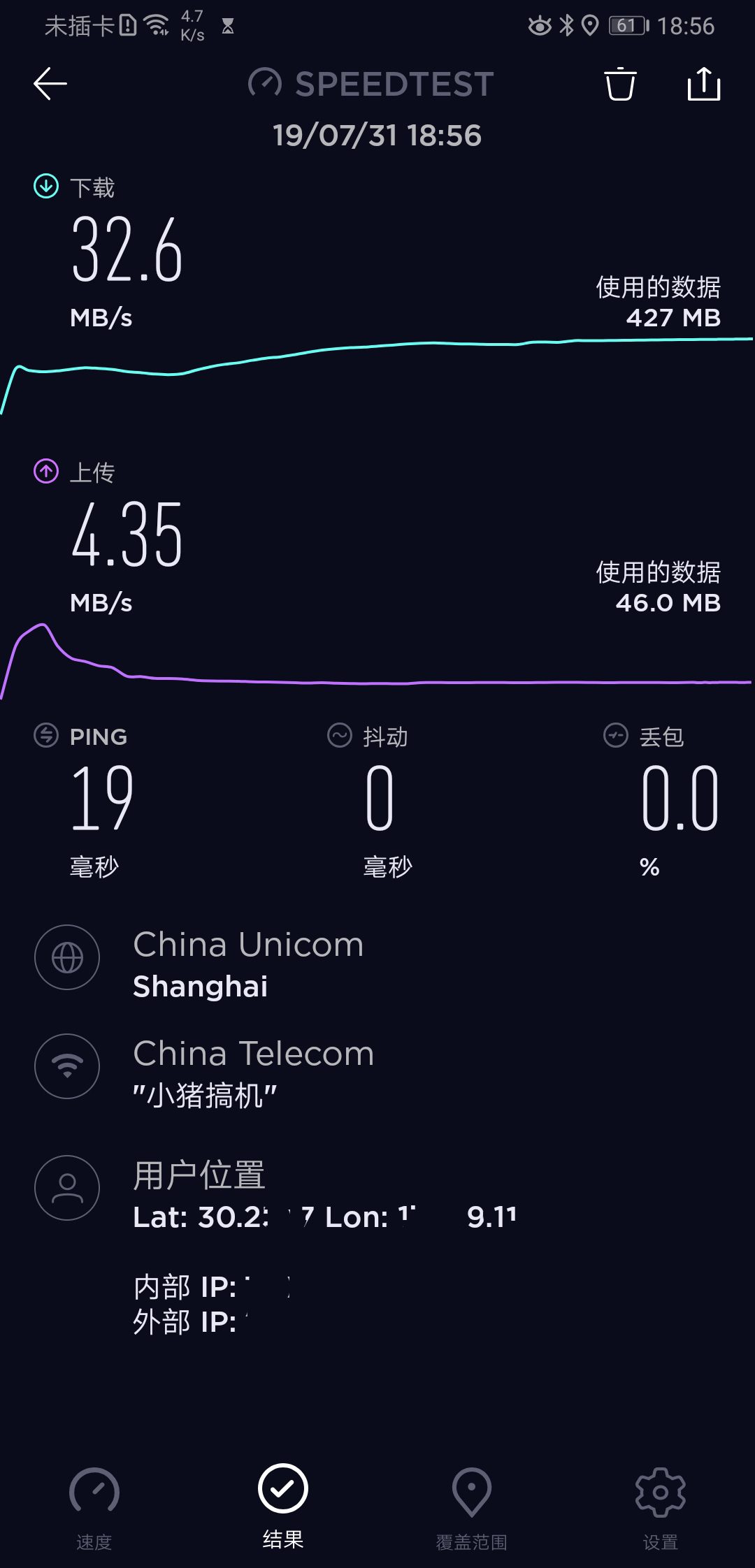This screenshot has height=1568, width=755.
Task: Tap the user avatar icon beside 用户位置
Action: pyautogui.click(x=67, y=1188)
